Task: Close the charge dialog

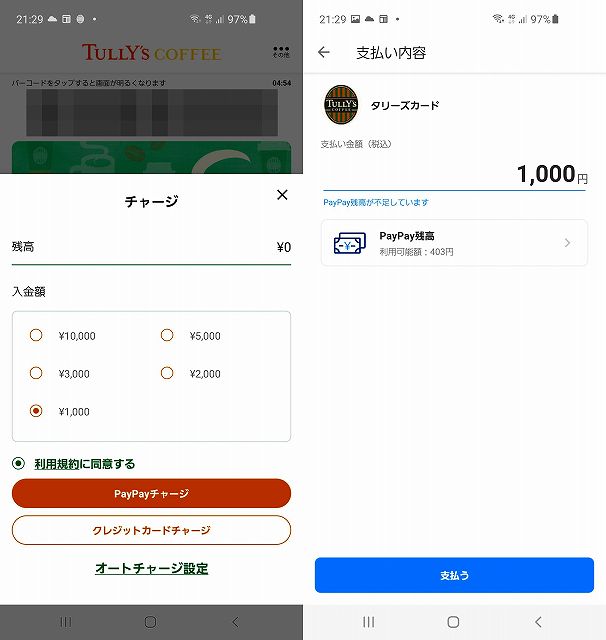Action: coord(282,195)
